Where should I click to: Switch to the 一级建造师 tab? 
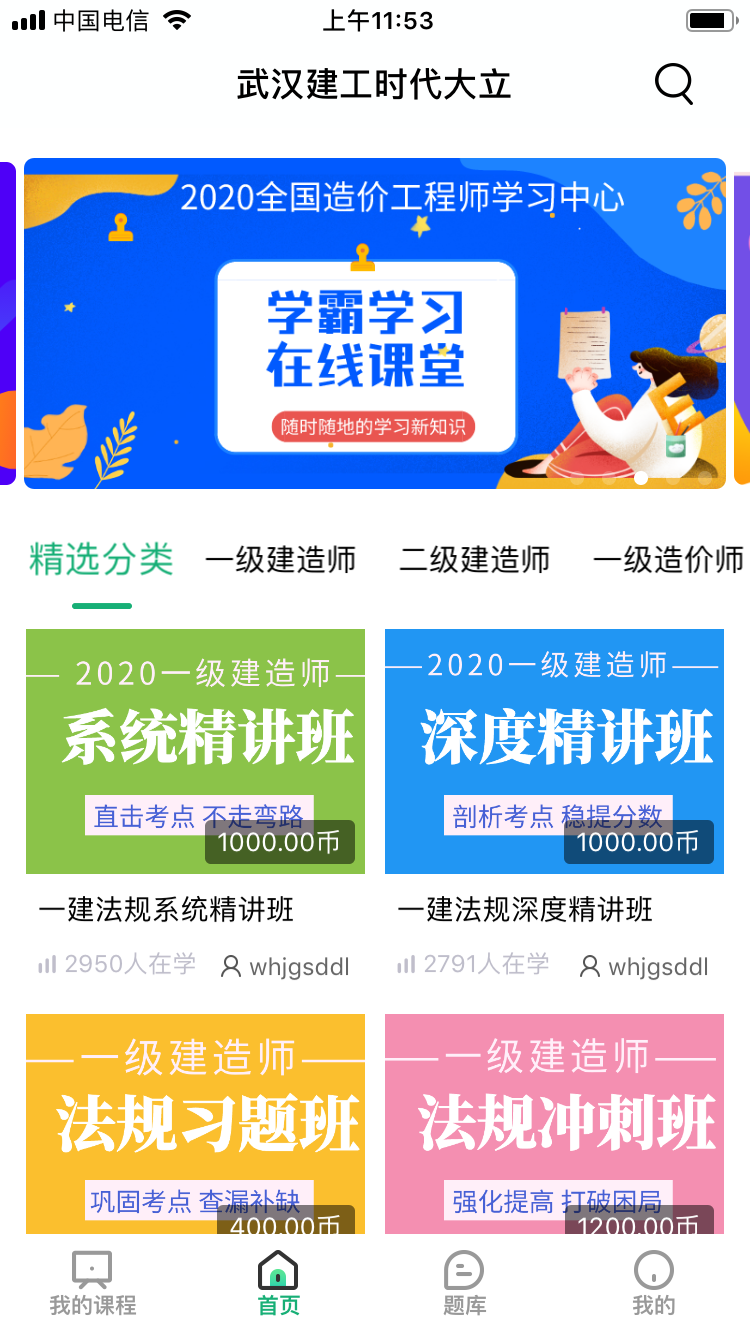(x=280, y=560)
